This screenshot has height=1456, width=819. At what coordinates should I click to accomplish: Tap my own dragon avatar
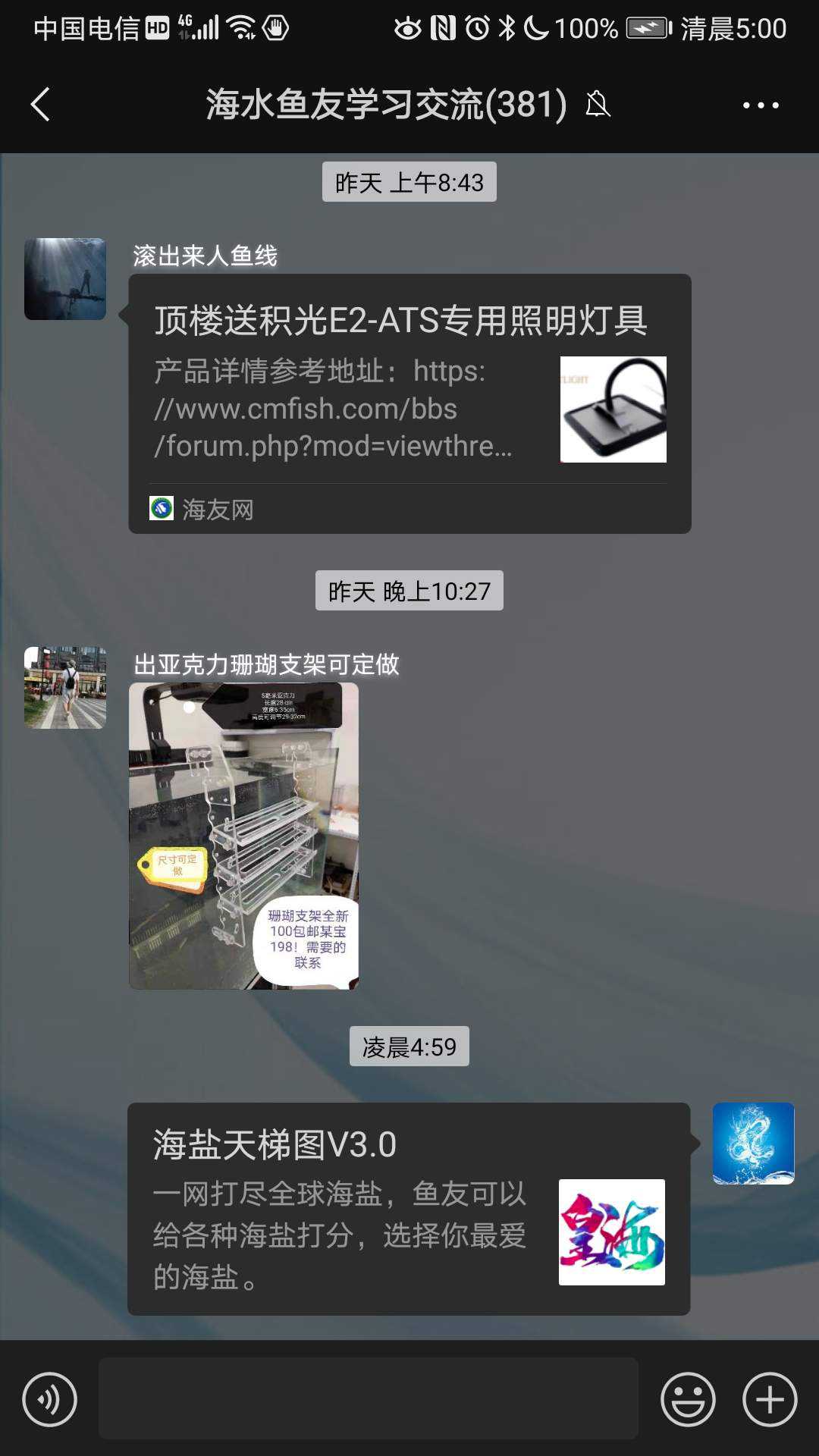tap(753, 1144)
